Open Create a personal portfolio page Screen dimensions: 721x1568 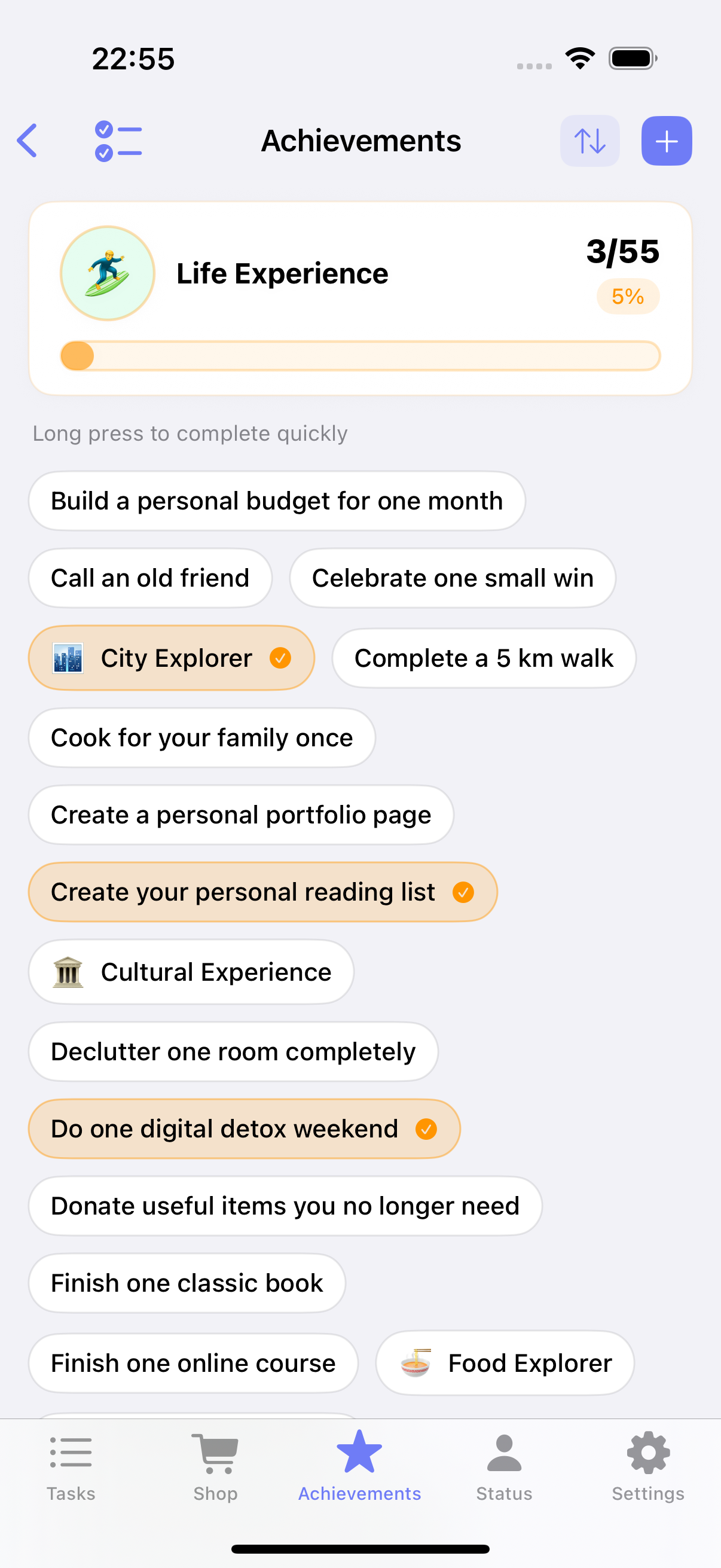pos(240,815)
